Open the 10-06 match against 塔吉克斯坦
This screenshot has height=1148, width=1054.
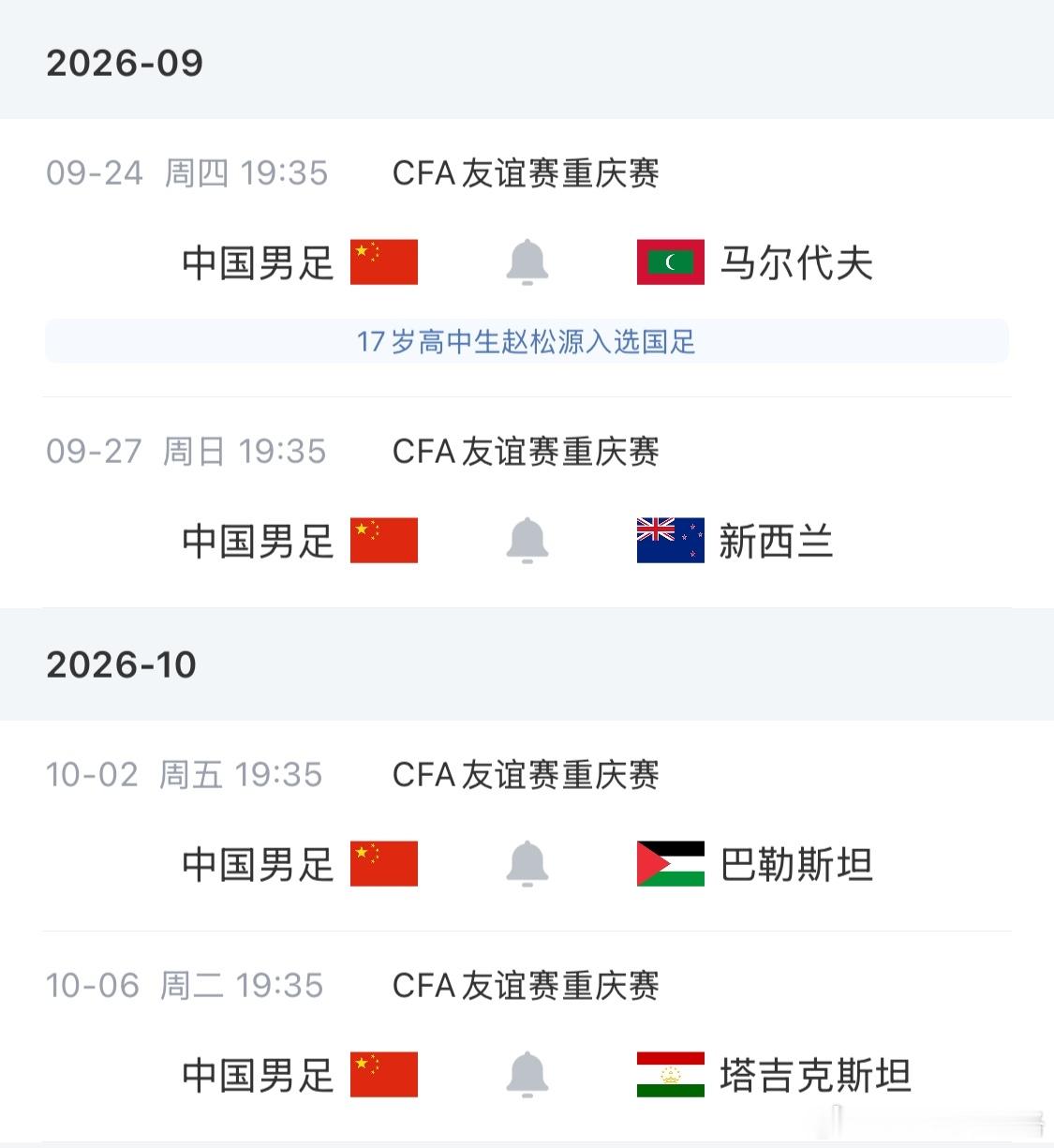(x=527, y=1036)
